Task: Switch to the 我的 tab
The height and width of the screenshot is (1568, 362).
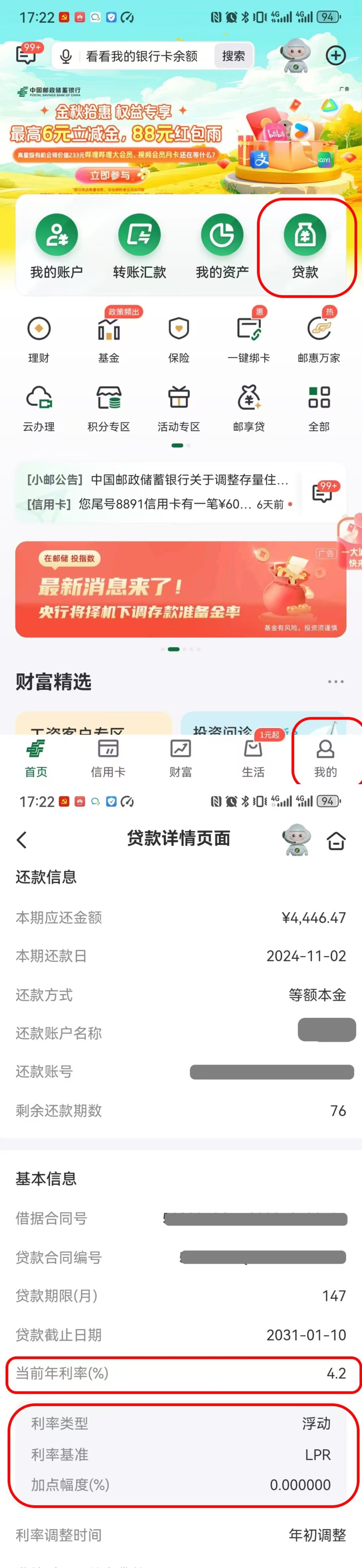Action: (326, 758)
